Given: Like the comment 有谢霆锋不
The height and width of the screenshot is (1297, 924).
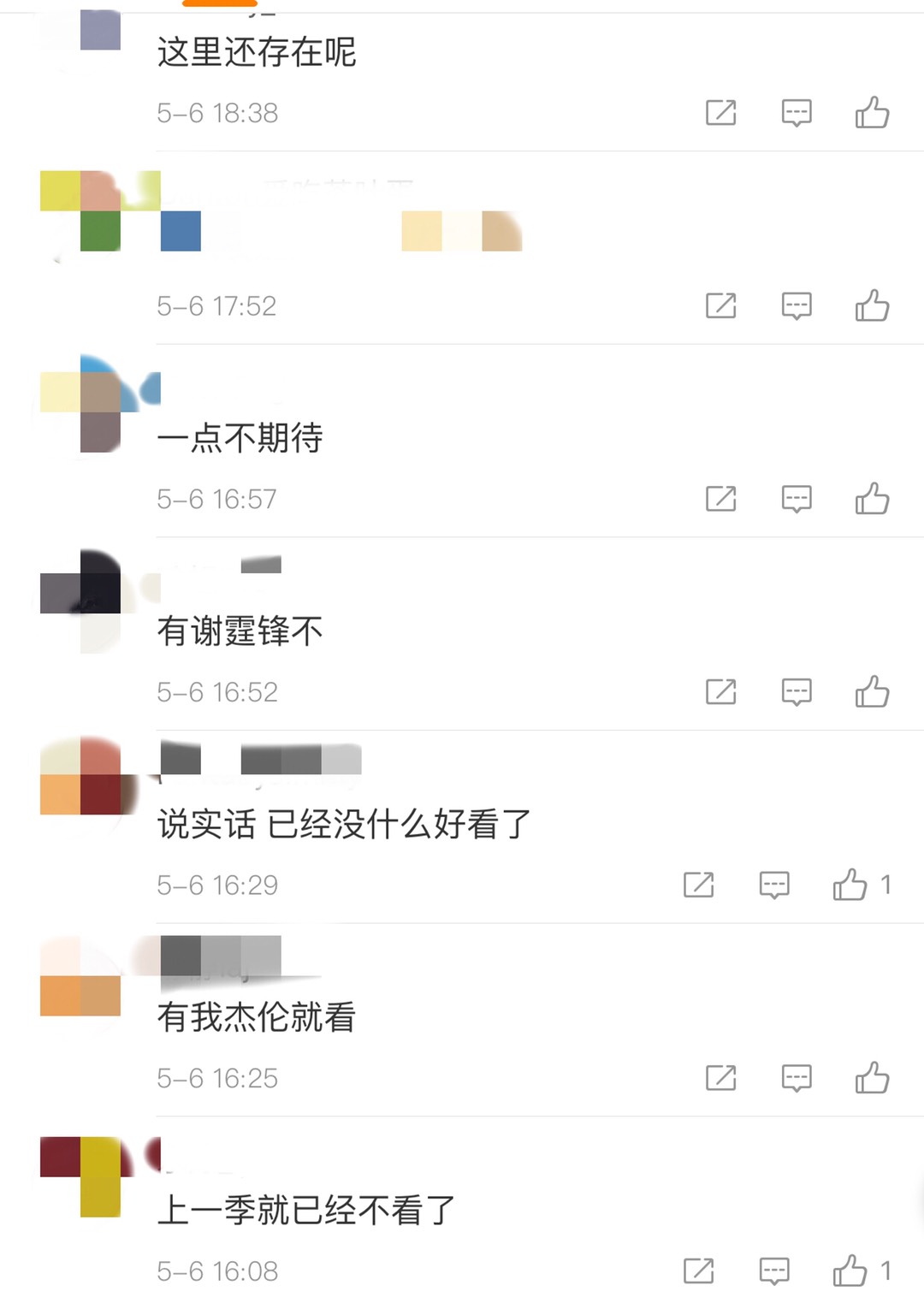Looking at the screenshot, I should pyautogui.click(x=872, y=692).
